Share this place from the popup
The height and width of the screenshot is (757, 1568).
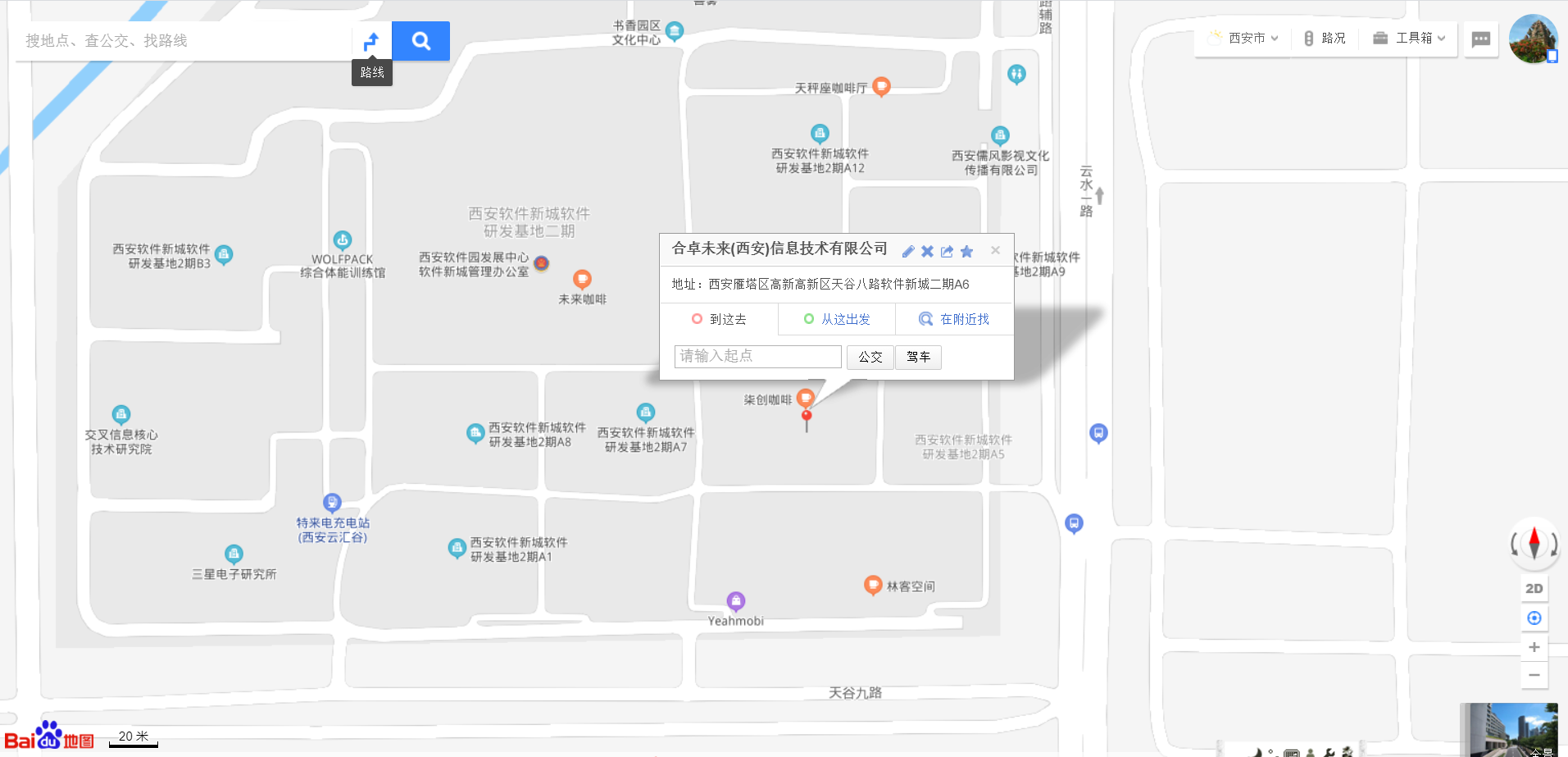pyautogui.click(x=947, y=252)
